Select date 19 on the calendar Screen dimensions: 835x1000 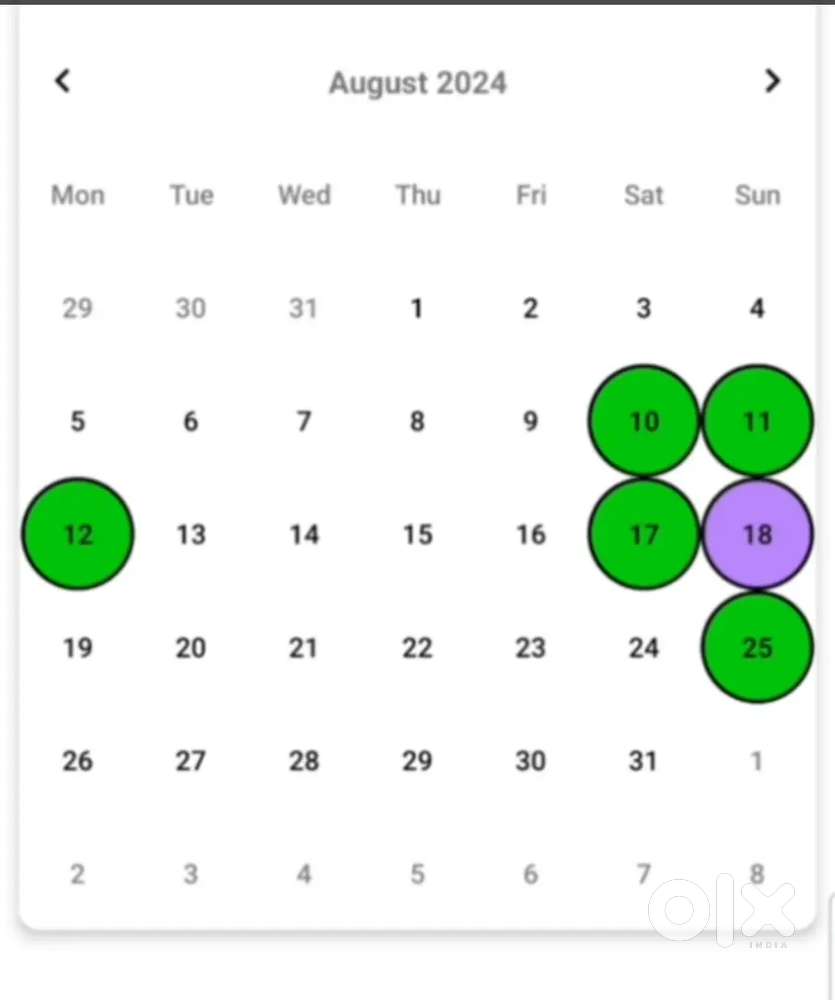click(x=78, y=648)
